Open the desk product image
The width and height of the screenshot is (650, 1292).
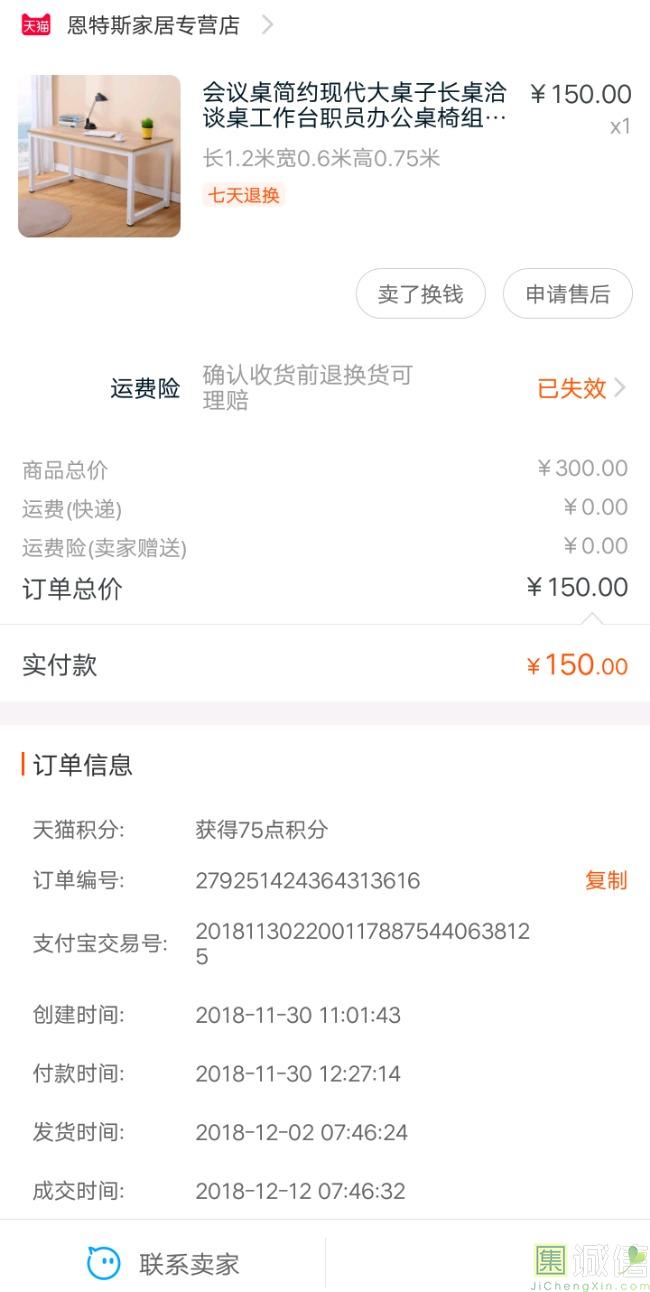99,156
